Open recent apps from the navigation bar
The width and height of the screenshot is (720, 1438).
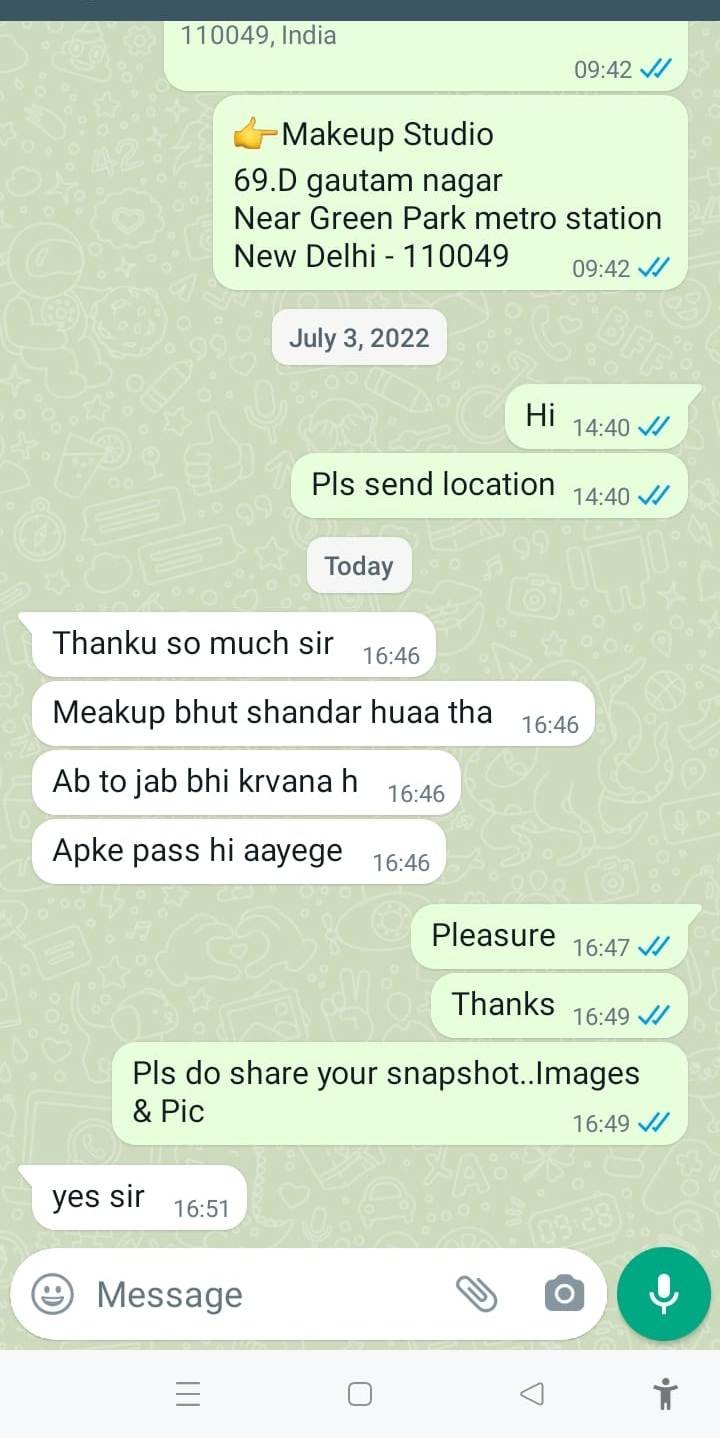(x=188, y=1393)
